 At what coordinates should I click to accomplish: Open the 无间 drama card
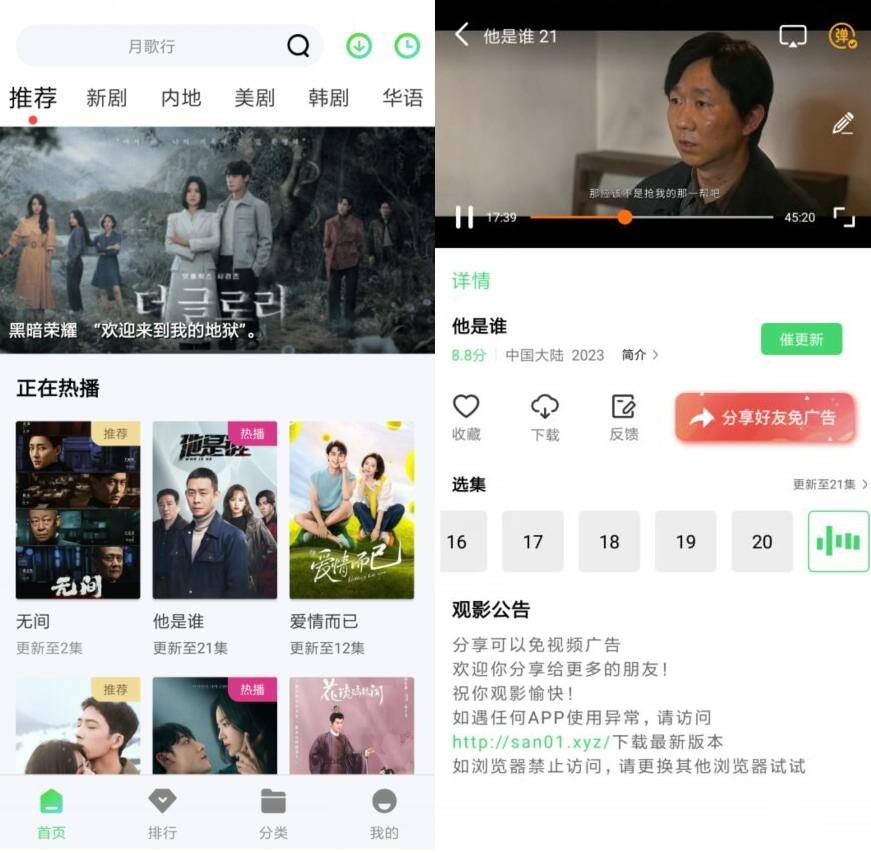[x=78, y=510]
